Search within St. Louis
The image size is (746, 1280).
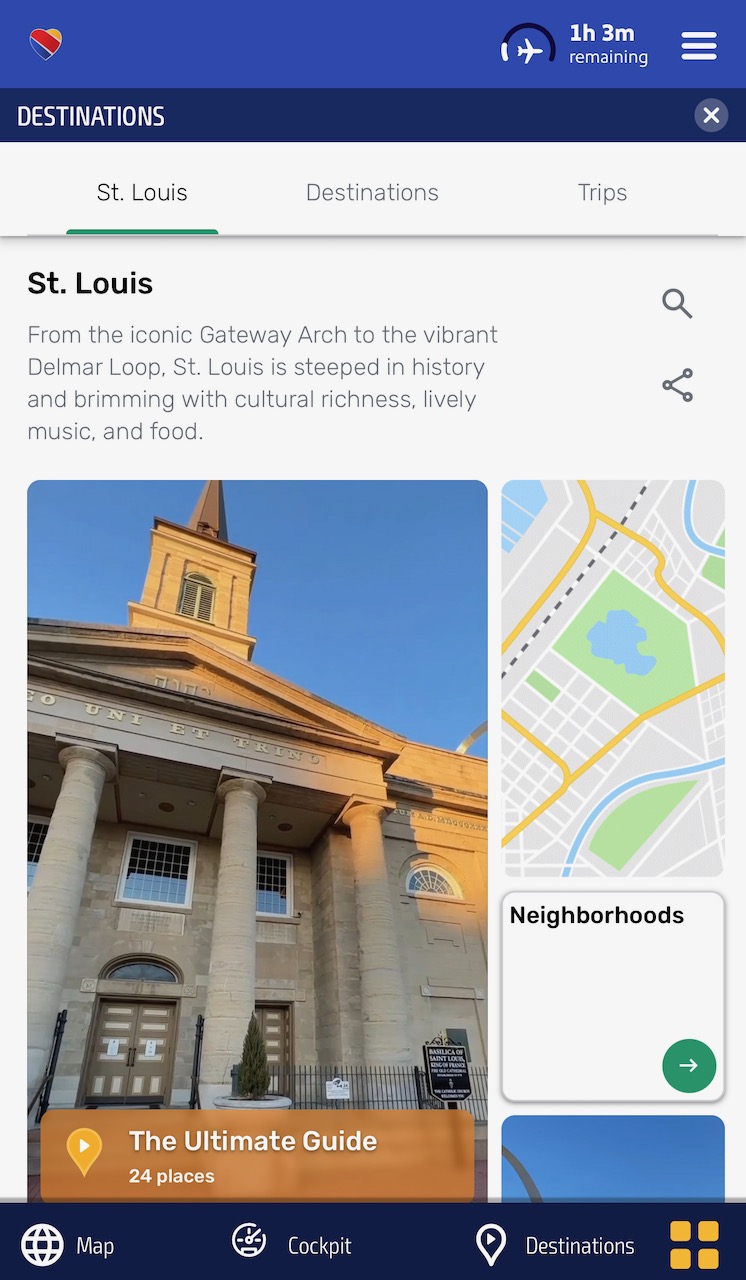coord(677,303)
